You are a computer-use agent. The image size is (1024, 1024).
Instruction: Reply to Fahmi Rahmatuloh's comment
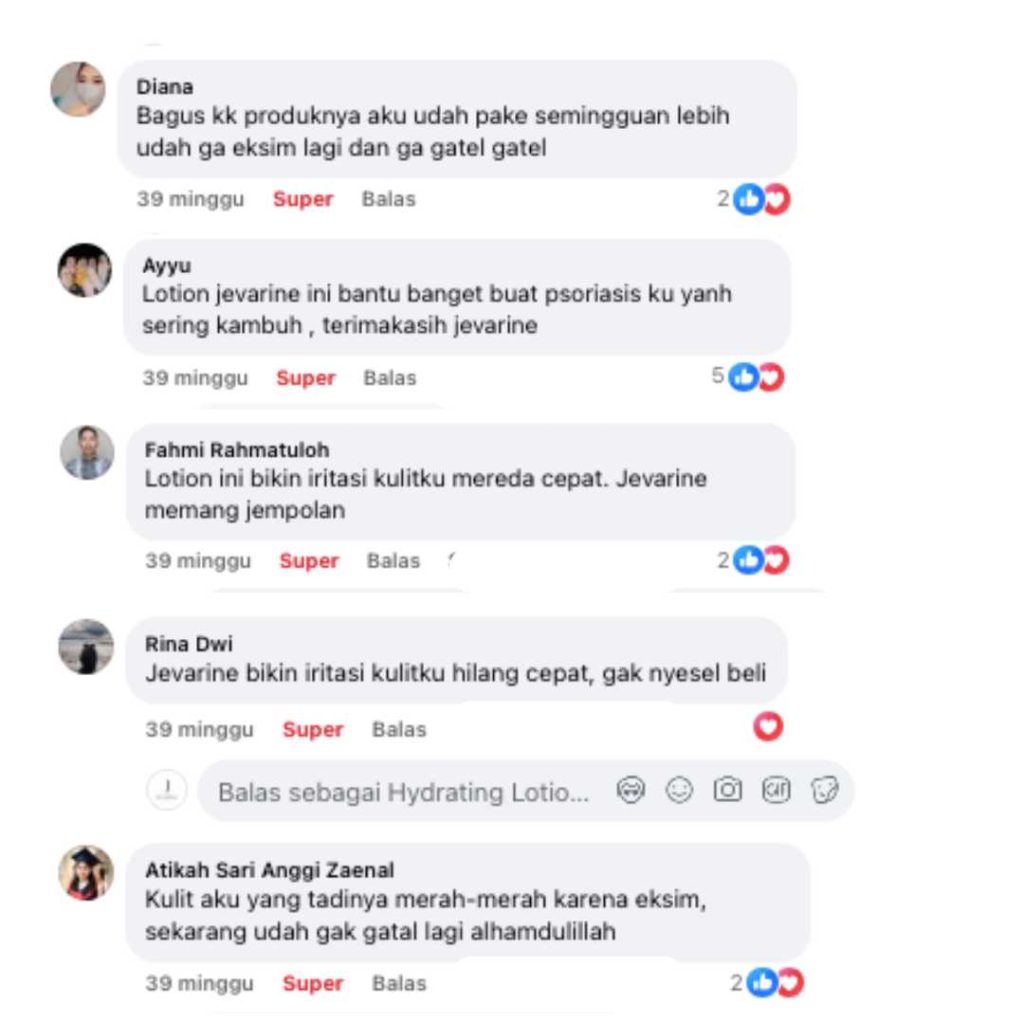point(393,561)
